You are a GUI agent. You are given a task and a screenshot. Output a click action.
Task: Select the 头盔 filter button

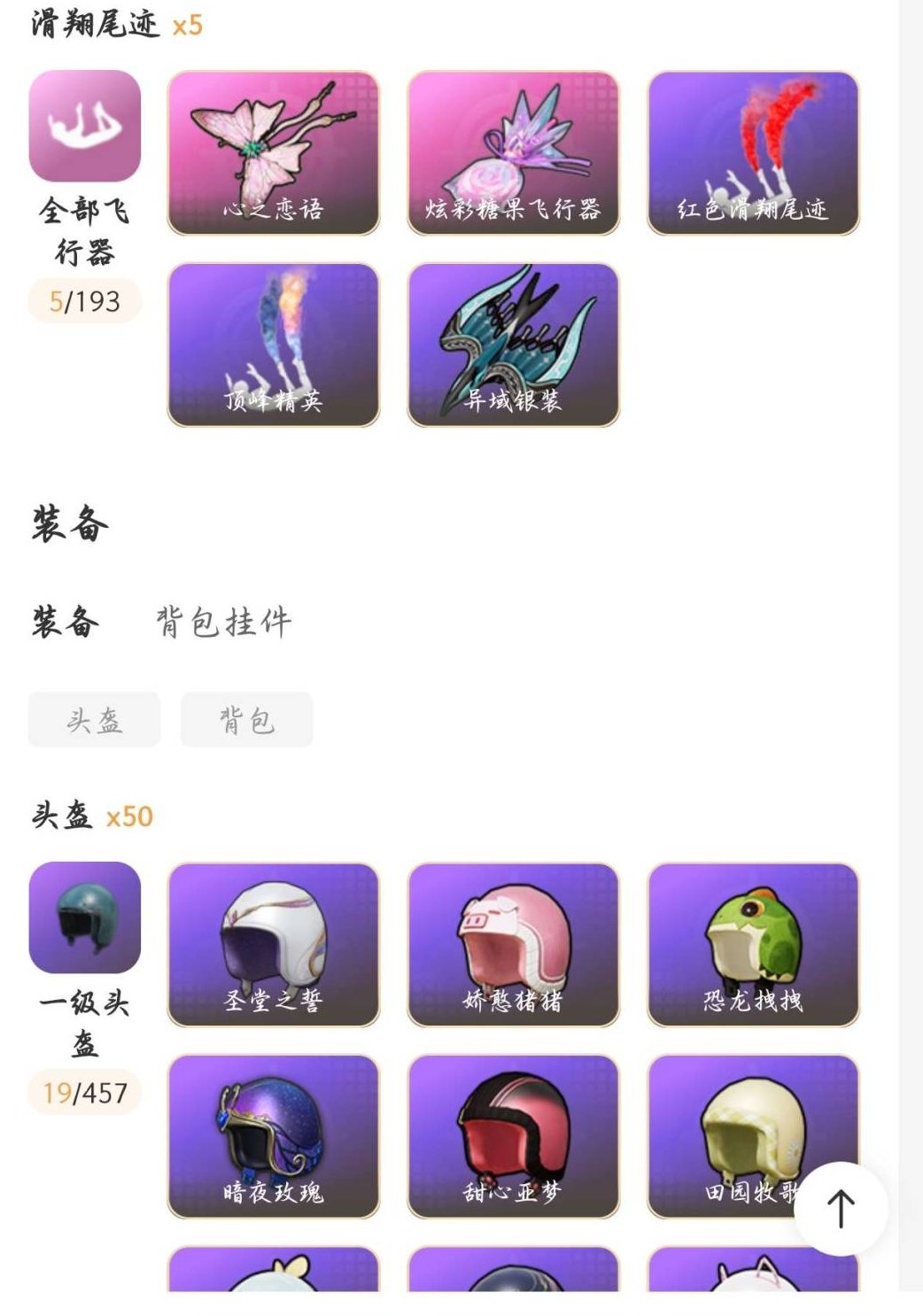96,720
